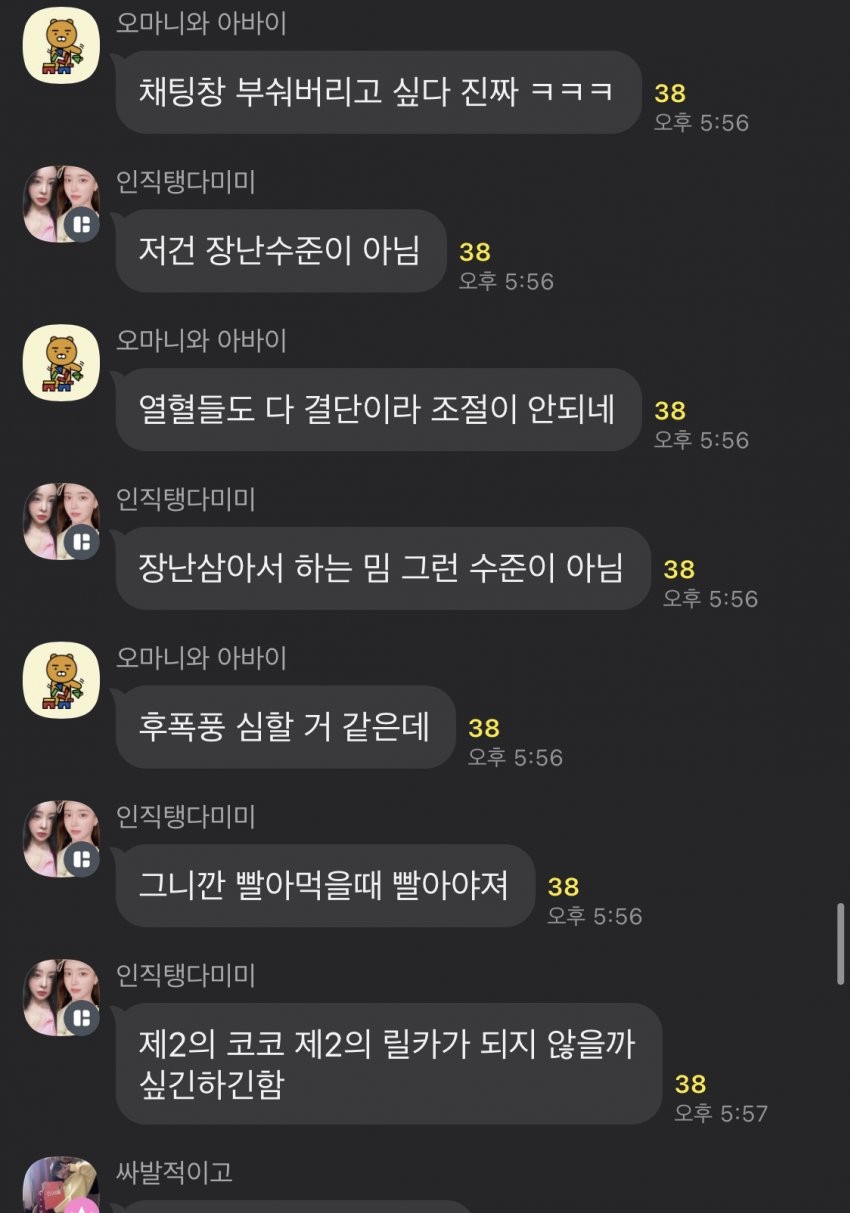Tap 인직탱다미미's avatar beside '그니깐 빨아먹을때 빨아야져'
The image size is (850, 1213).
[61, 838]
